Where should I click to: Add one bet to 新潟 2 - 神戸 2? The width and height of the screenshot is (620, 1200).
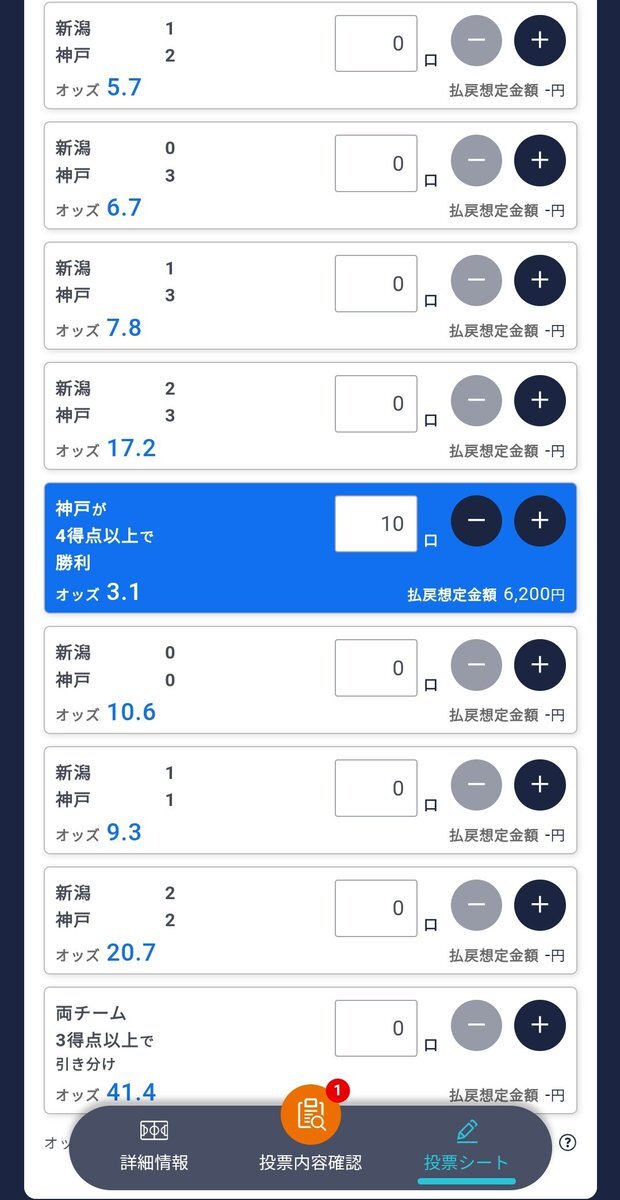pos(539,905)
